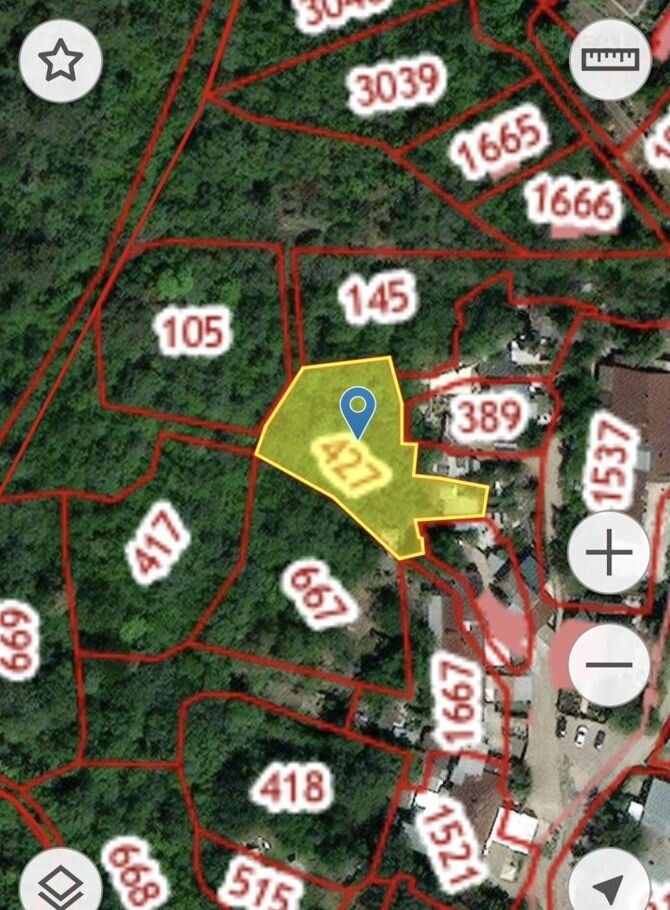The image size is (670, 910).
Task: Save this parcel with the star button
Action: tap(59, 61)
